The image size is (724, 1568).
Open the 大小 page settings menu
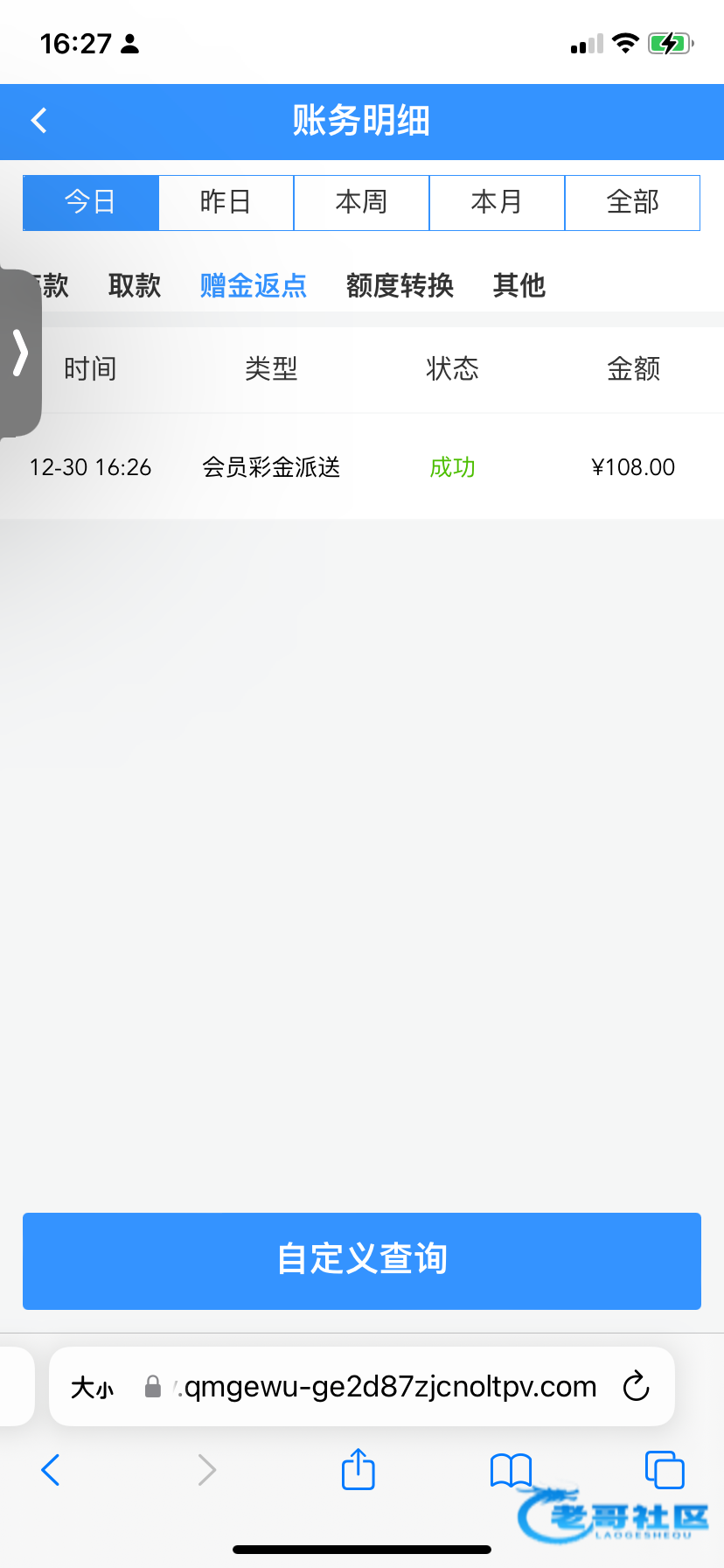92,1388
